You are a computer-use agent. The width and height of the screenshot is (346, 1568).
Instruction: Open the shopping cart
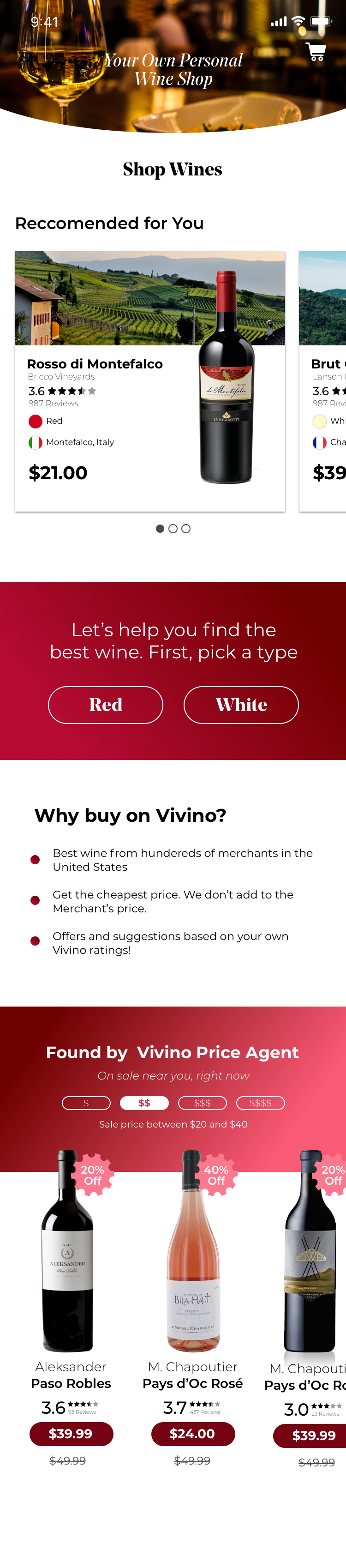[316, 52]
